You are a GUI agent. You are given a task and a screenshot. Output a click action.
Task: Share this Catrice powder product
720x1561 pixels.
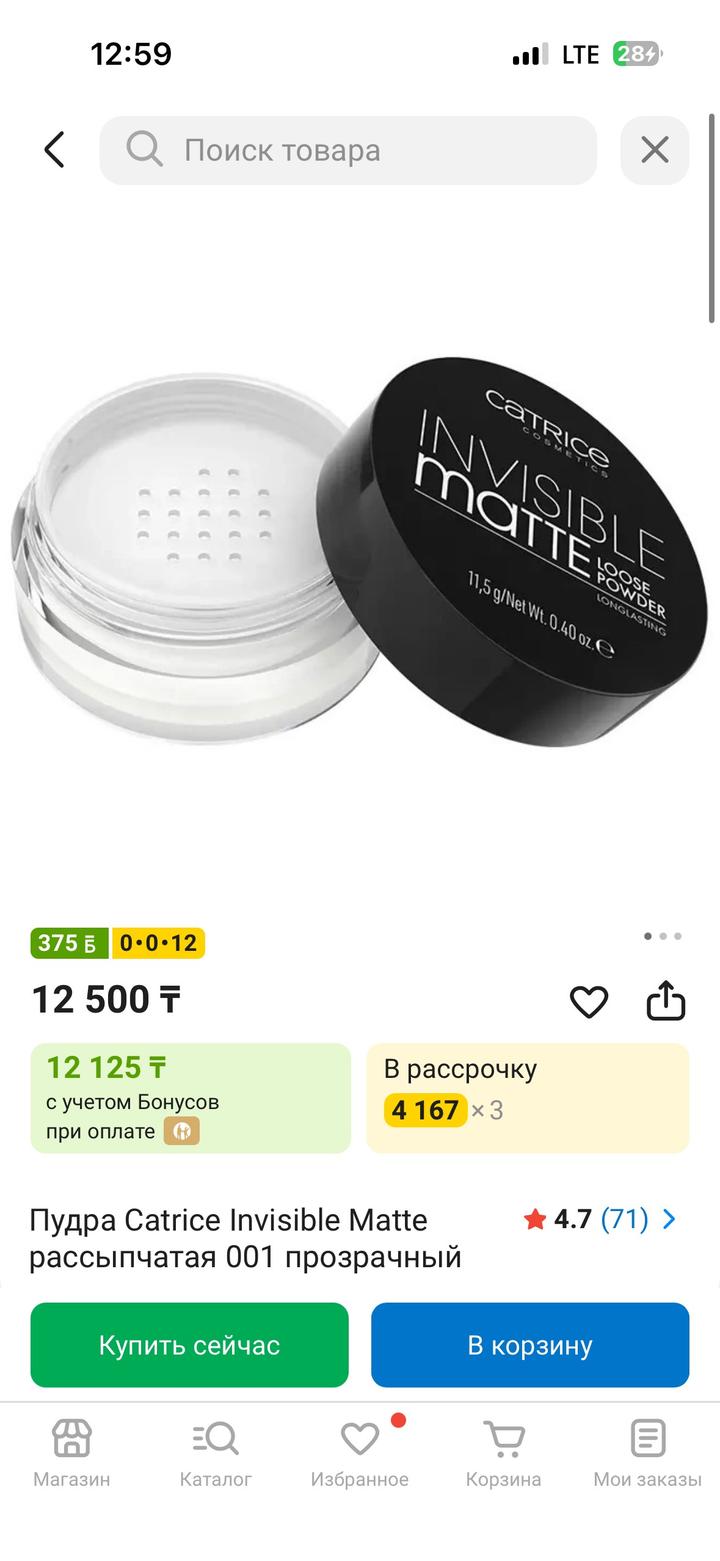coord(665,1001)
